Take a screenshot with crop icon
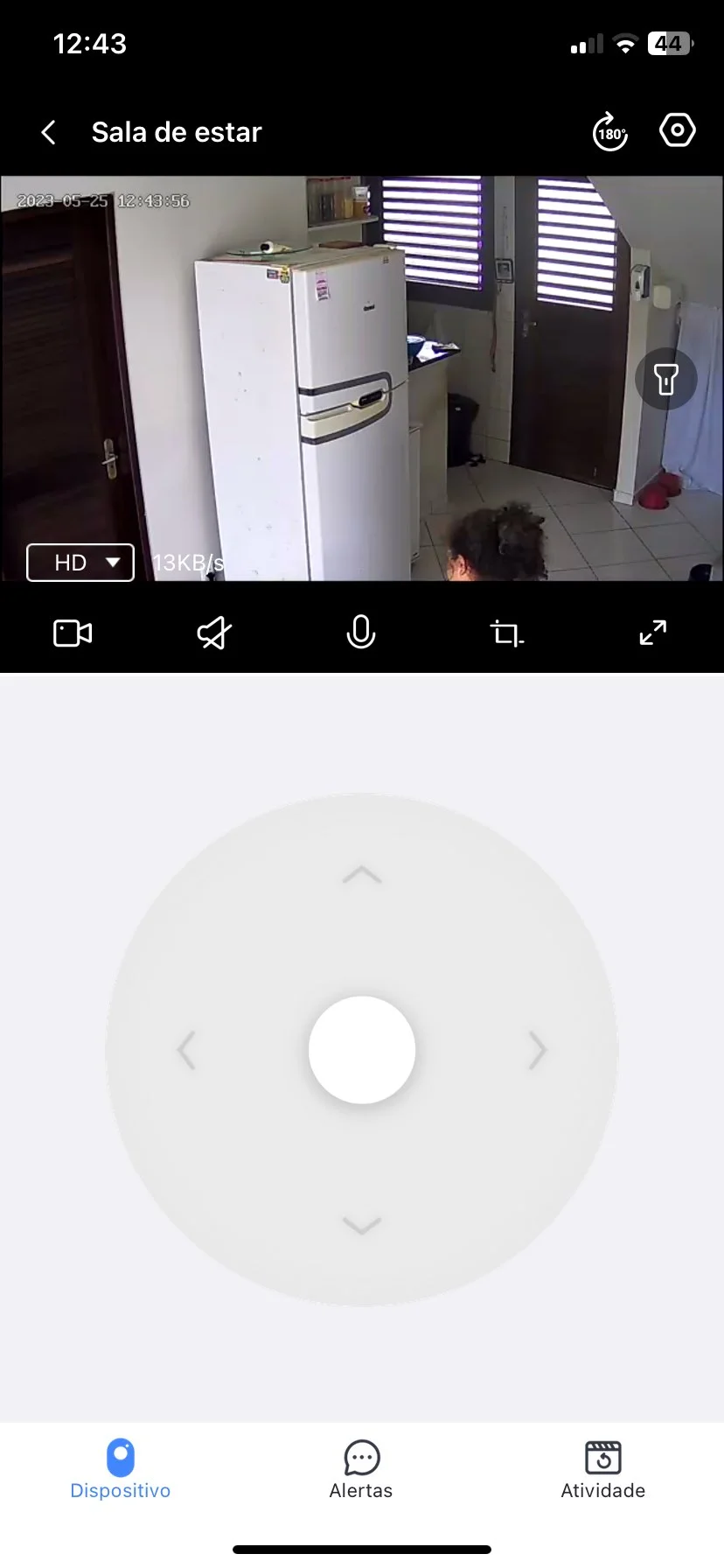 pyautogui.click(x=506, y=633)
